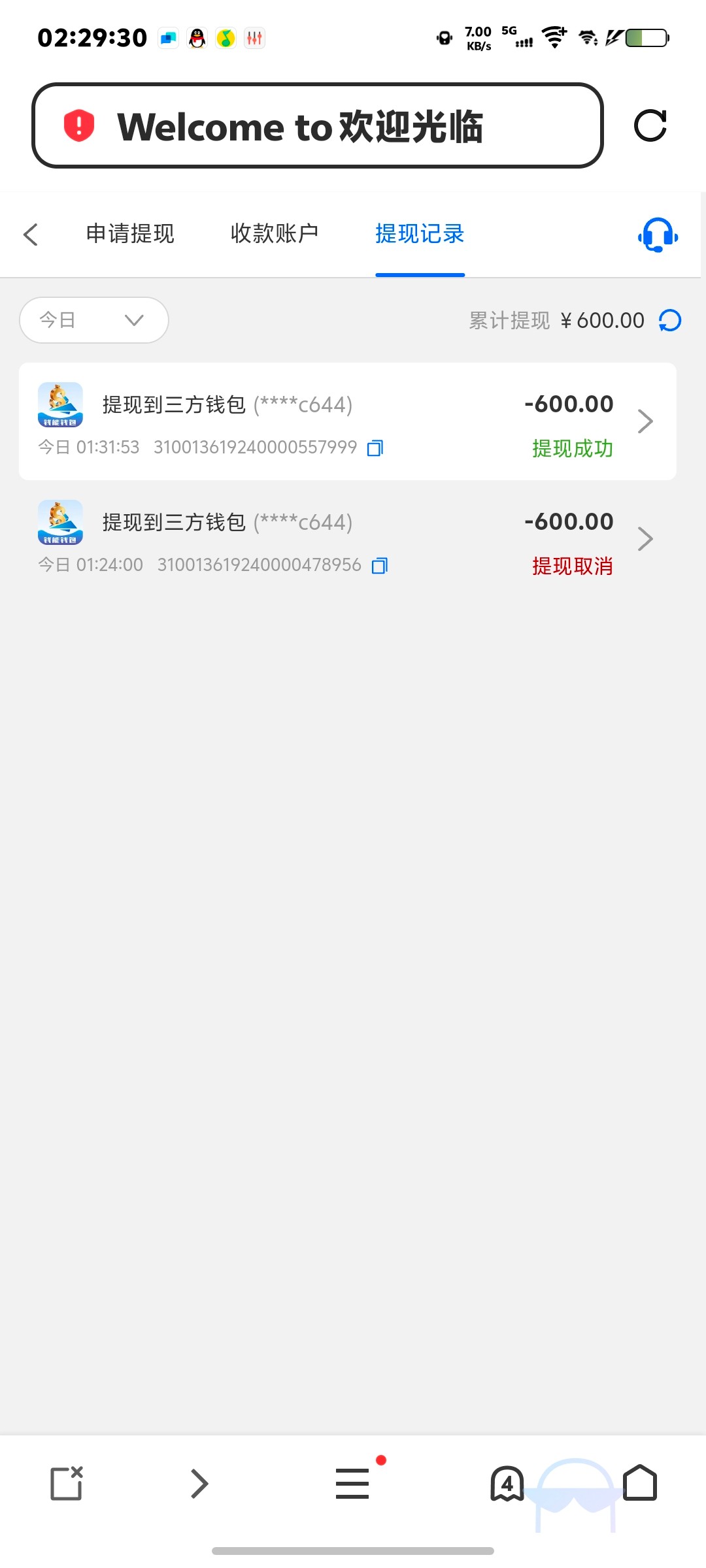Image resolution: width=706 pixels, height=1568 pixels.
Task: Switch to the 收款账户 tab
Action: pos(275,234)
